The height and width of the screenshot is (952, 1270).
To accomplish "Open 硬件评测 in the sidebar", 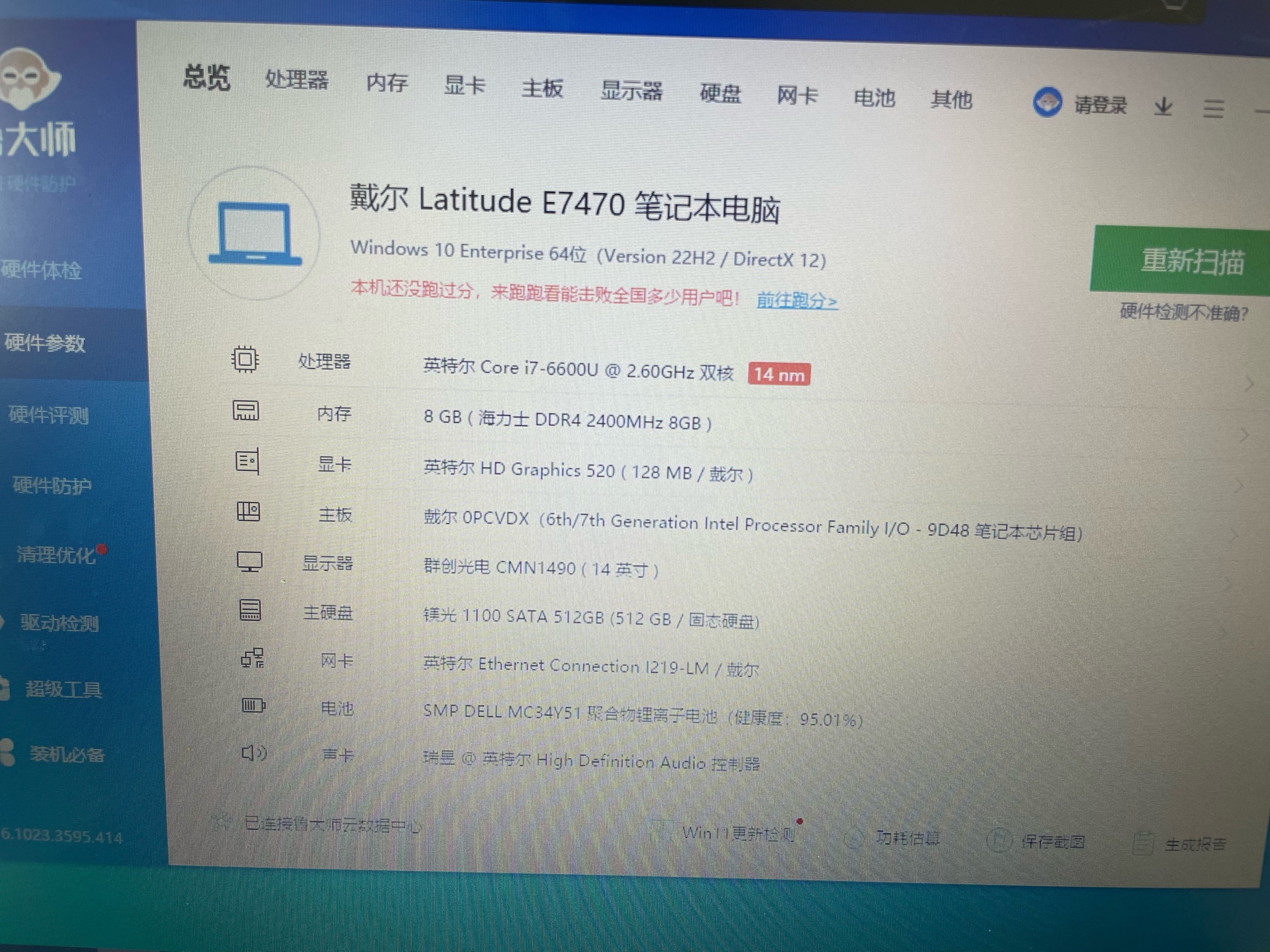I will 48,415.
